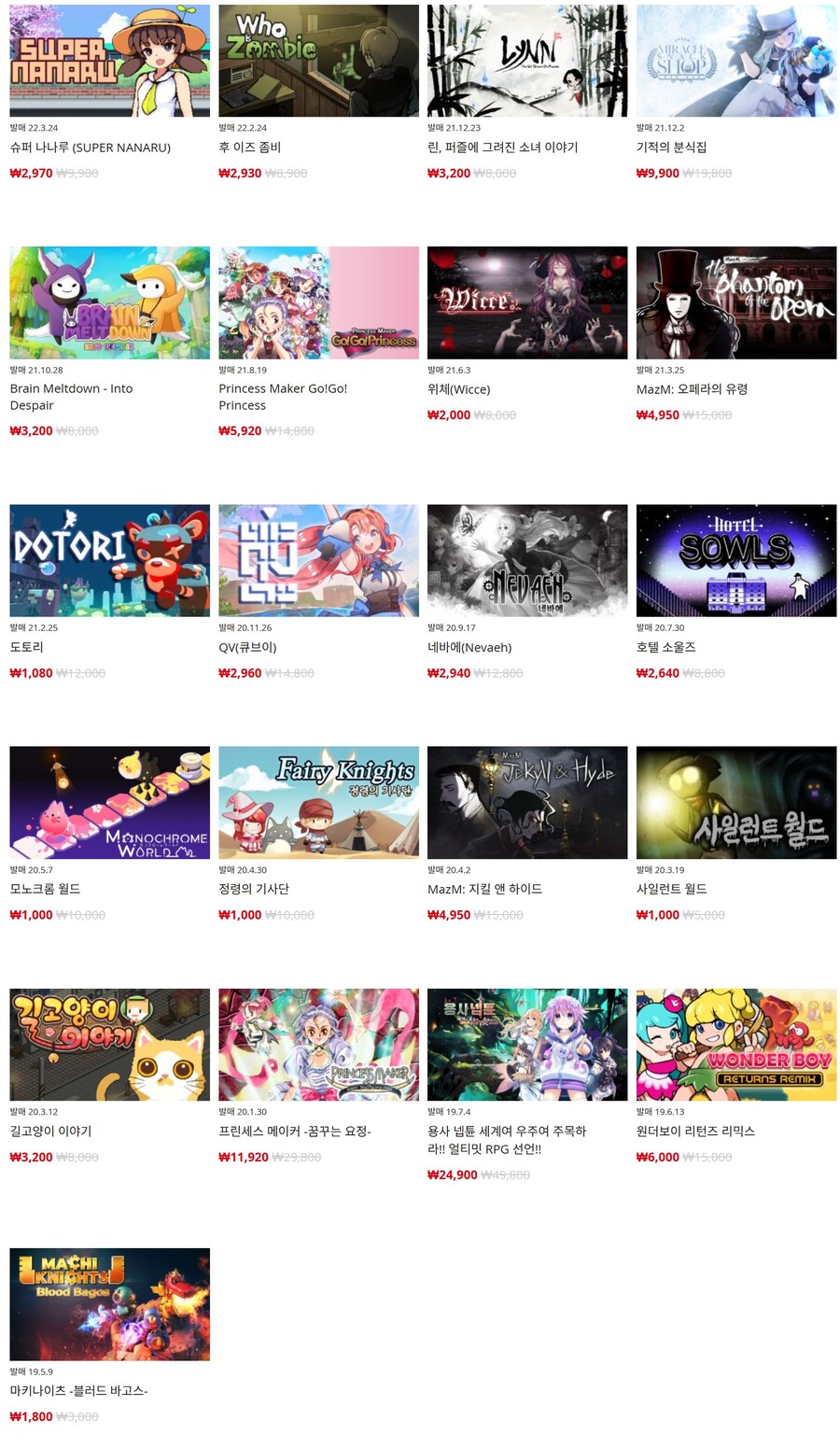
Task: View MazM: 지킬 앤 하이드 game card
Action: (527, 802)
